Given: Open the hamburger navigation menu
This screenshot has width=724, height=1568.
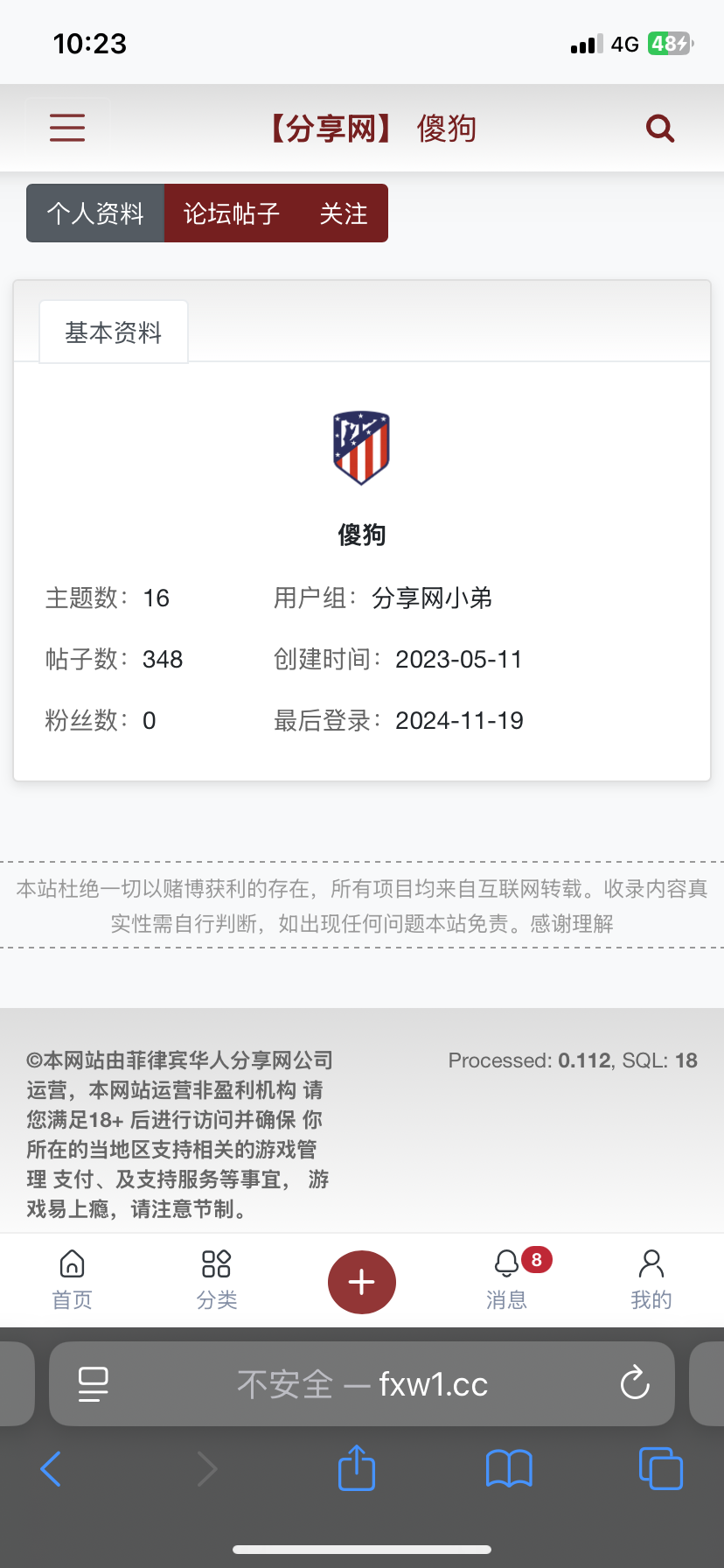Looking at the screenshot, I should (x=66, y=127).
